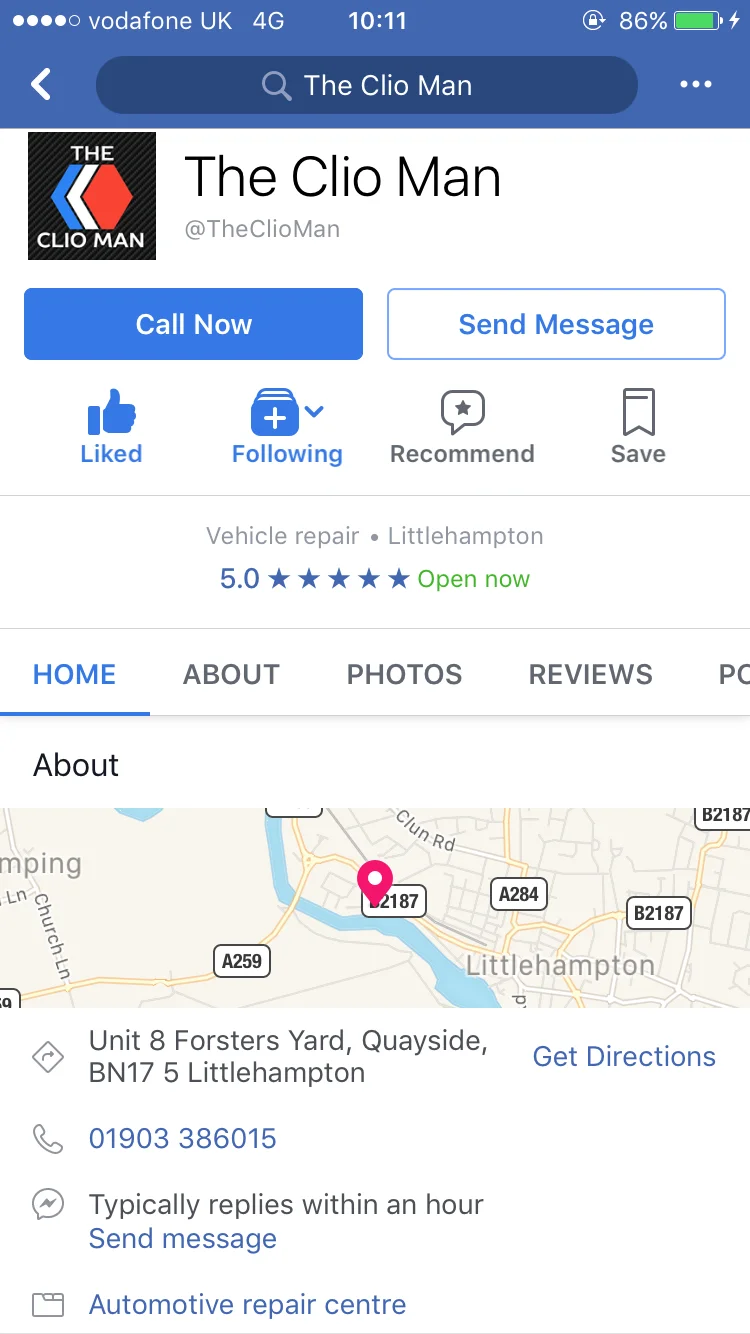Select the Home tab

[75, 674]
